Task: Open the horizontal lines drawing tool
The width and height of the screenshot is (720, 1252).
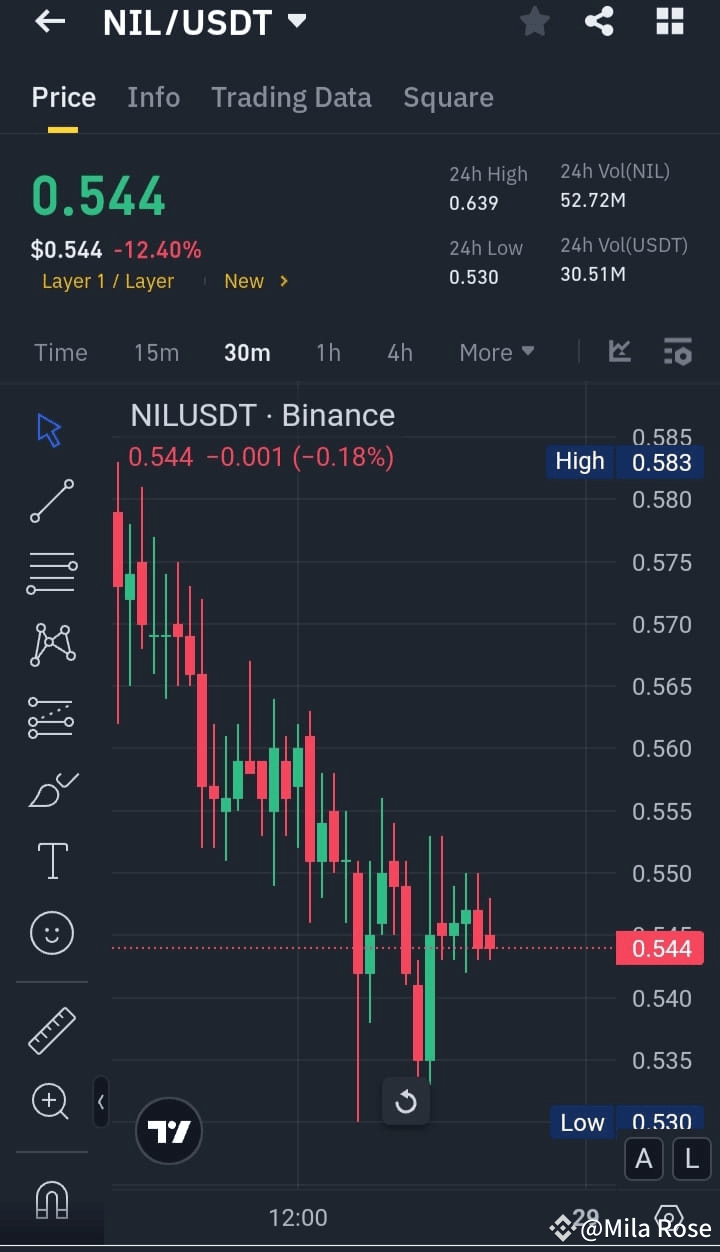Action: (x=51, y=572)
